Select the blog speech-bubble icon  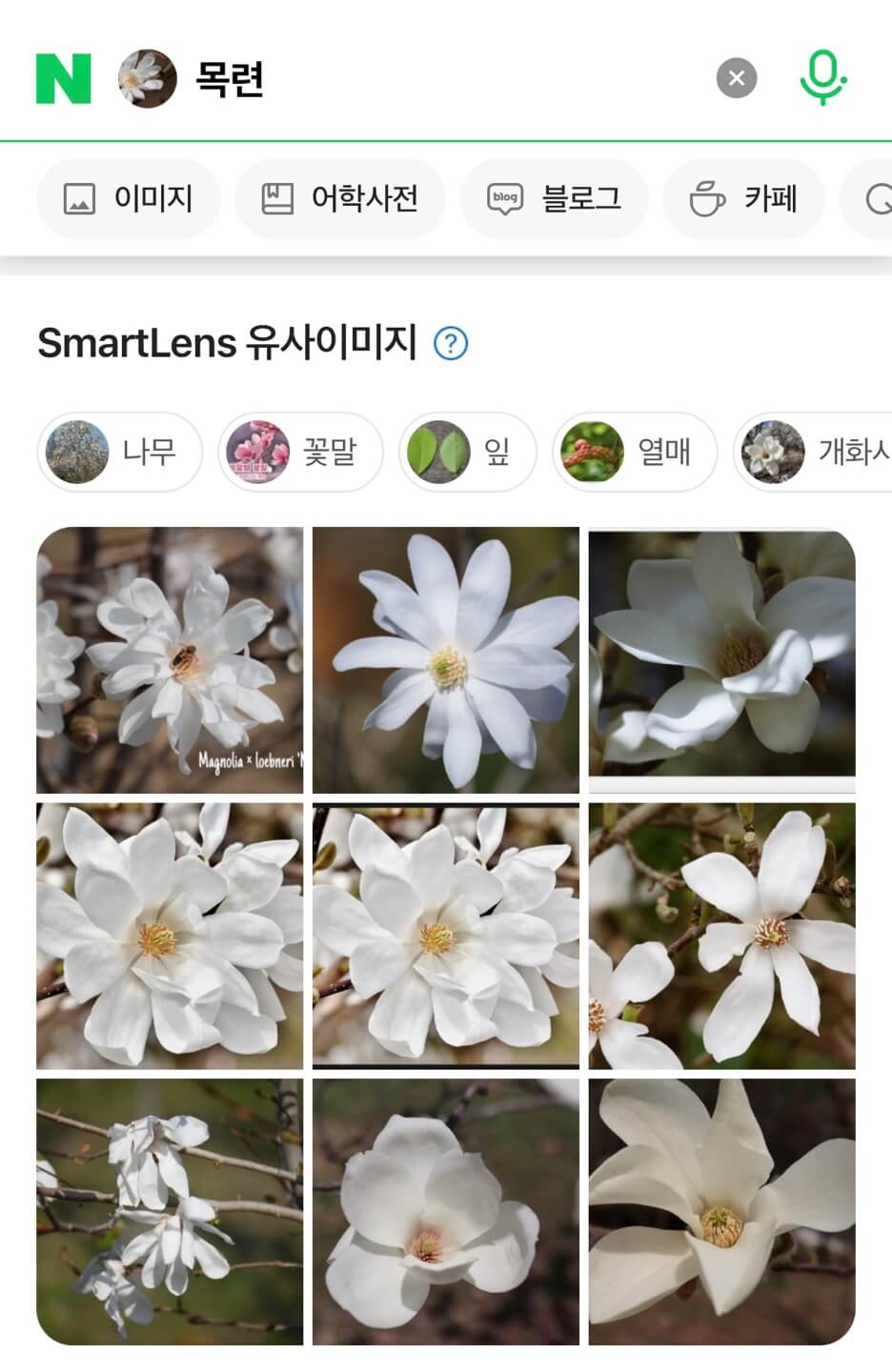(505, 198)
